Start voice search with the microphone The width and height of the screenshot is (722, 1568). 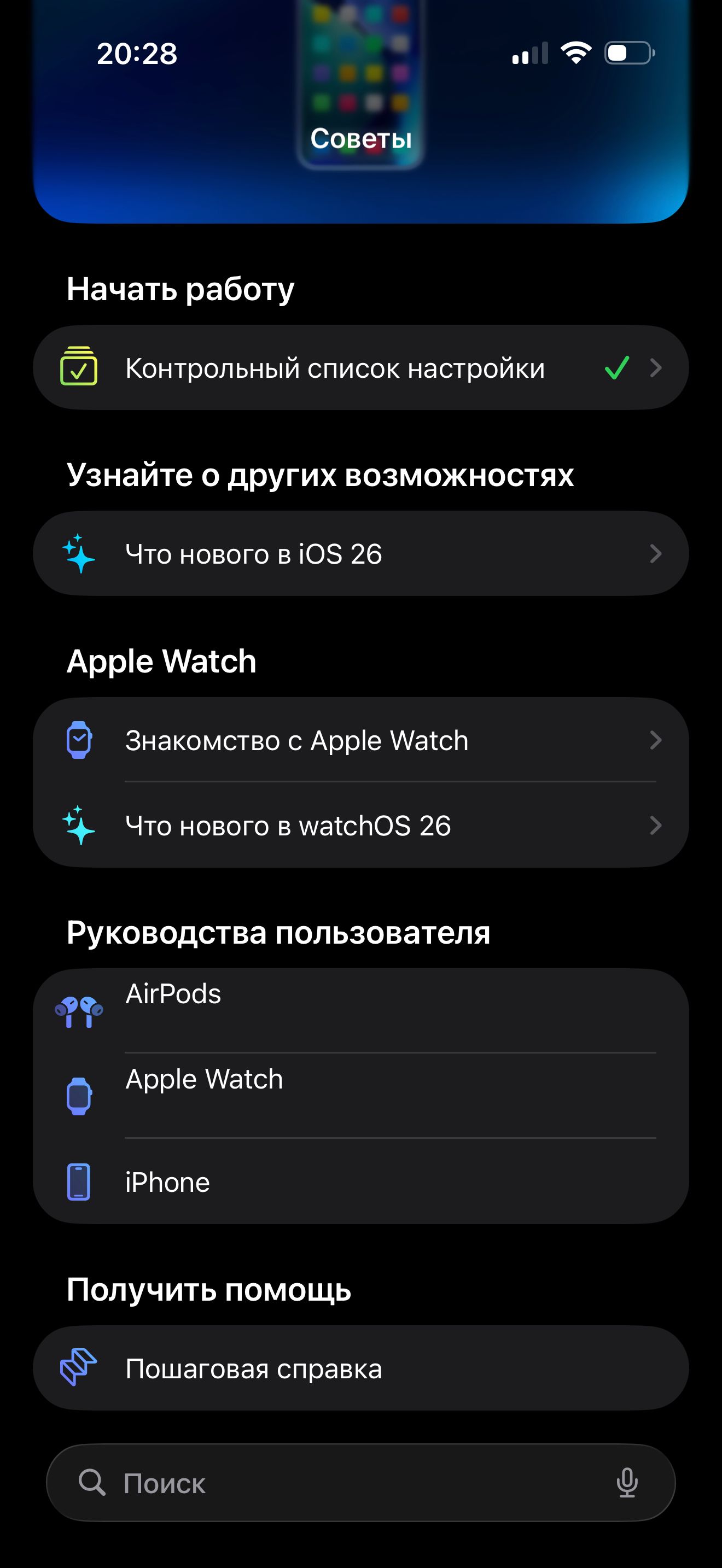(x=627, y=1483)
